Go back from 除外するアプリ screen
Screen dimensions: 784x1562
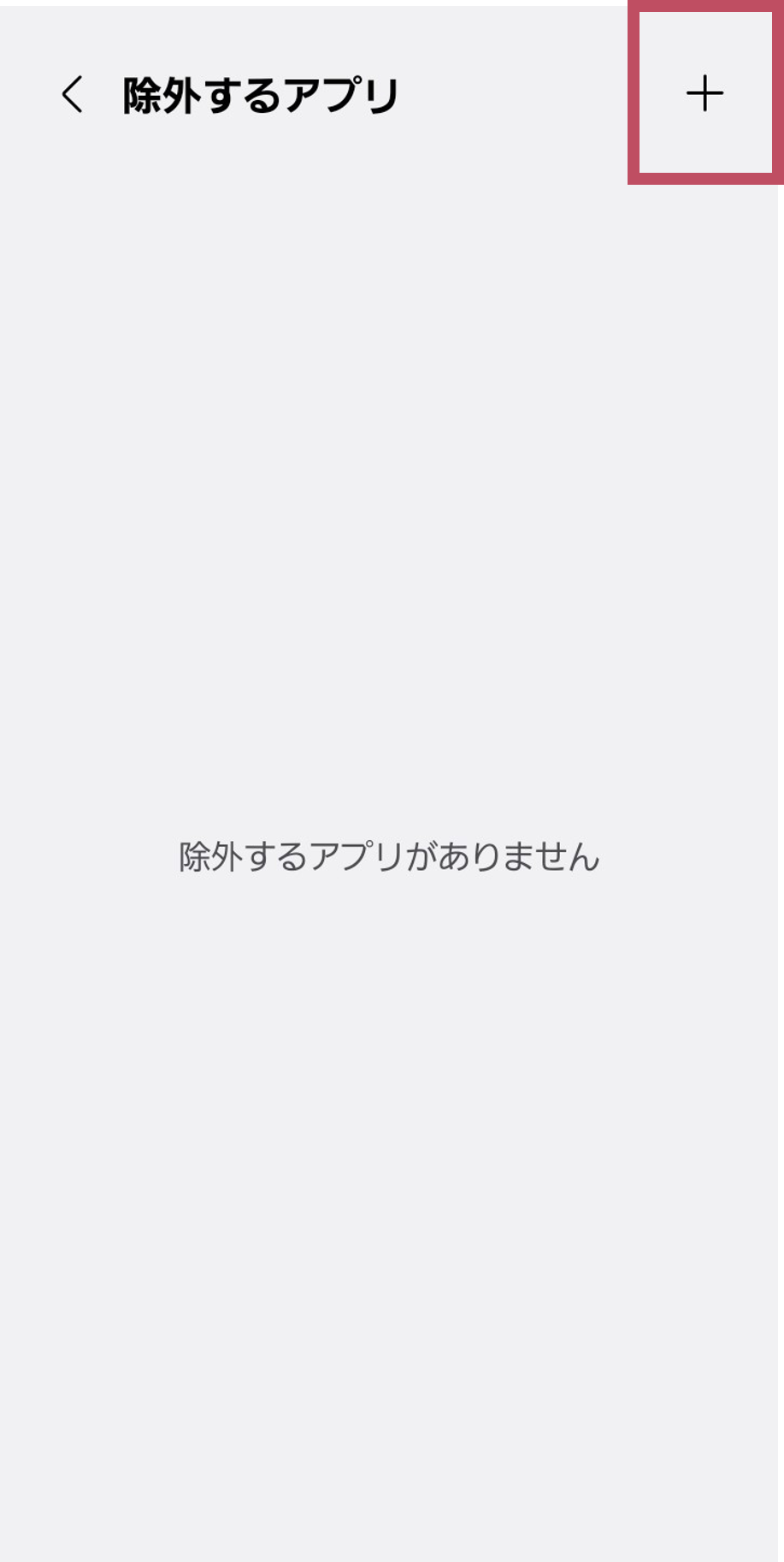coord(73,94)
